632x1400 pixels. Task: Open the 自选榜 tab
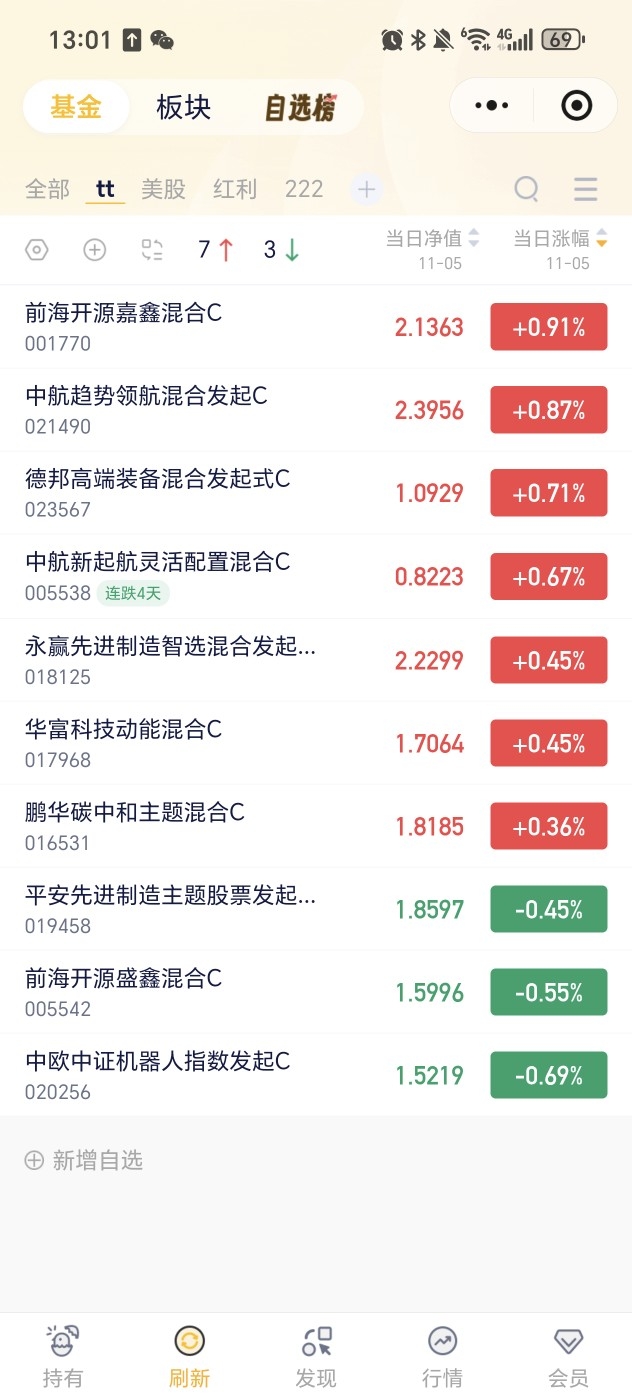300,108
